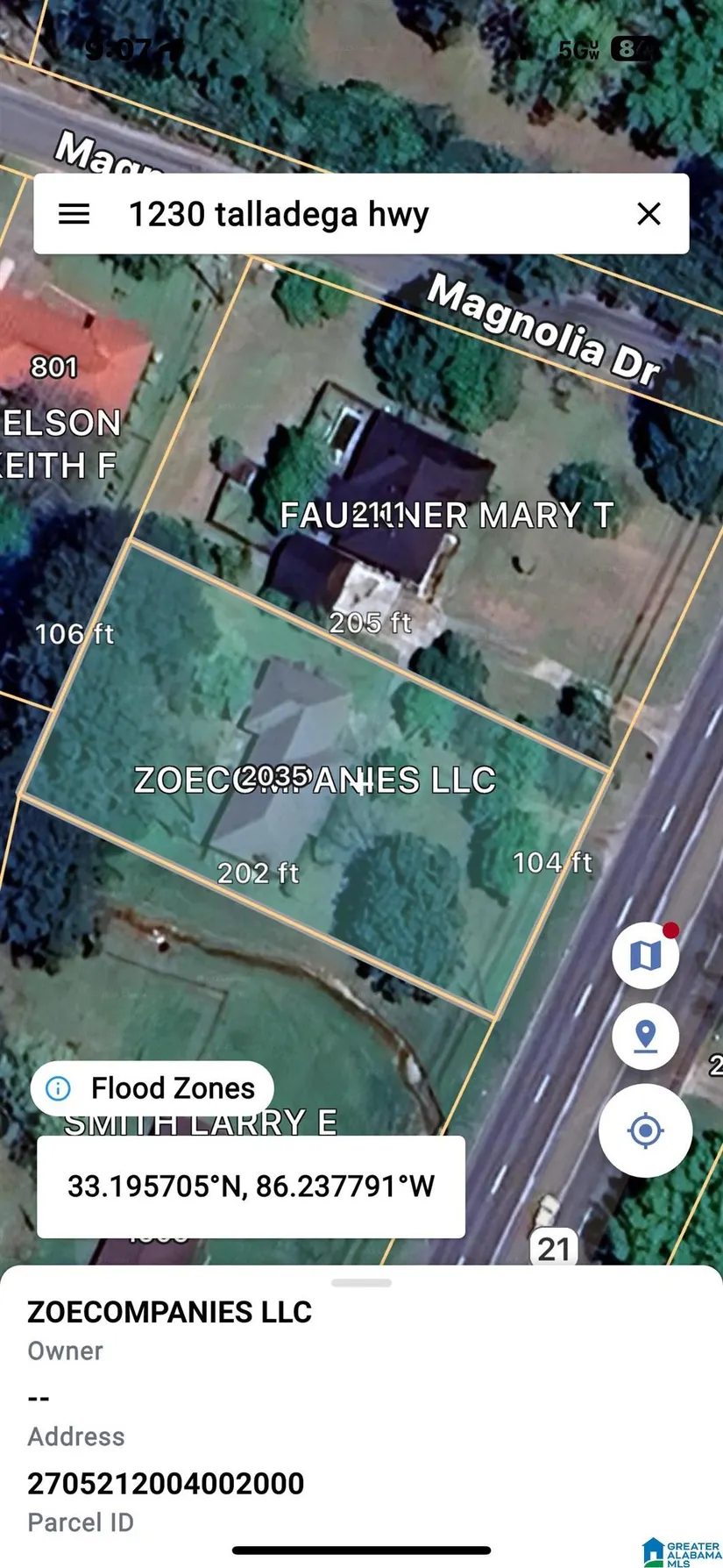Edit the 1230 talladega hwy search field
The width and height of the screenshot is (723, 1568).
coord(351,214)
